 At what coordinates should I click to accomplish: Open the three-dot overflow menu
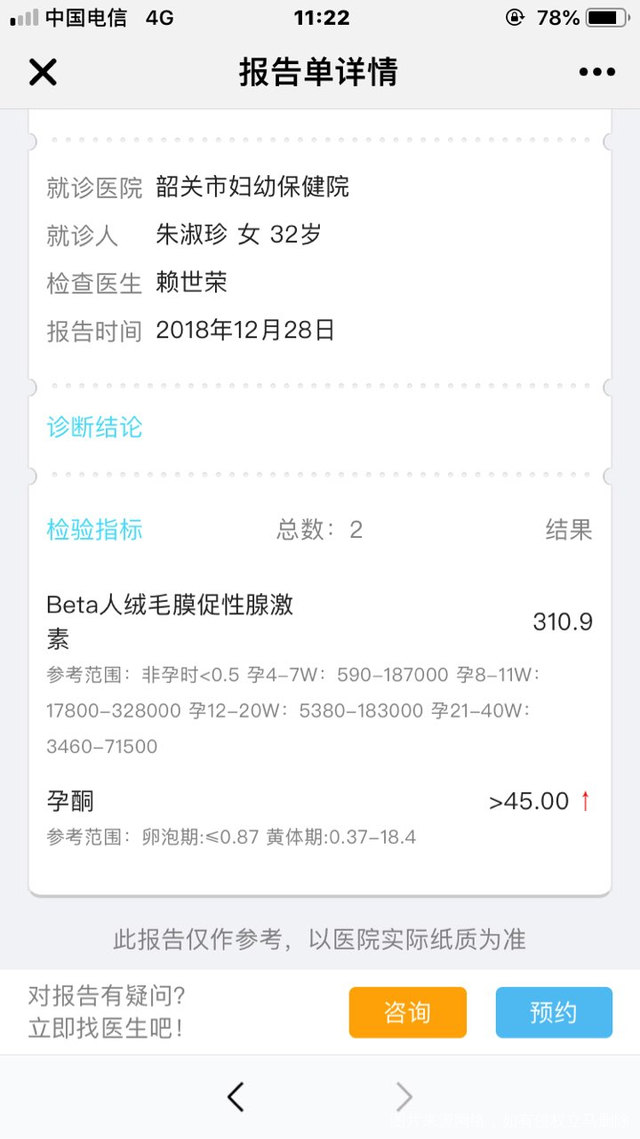(x=597, y=72)
